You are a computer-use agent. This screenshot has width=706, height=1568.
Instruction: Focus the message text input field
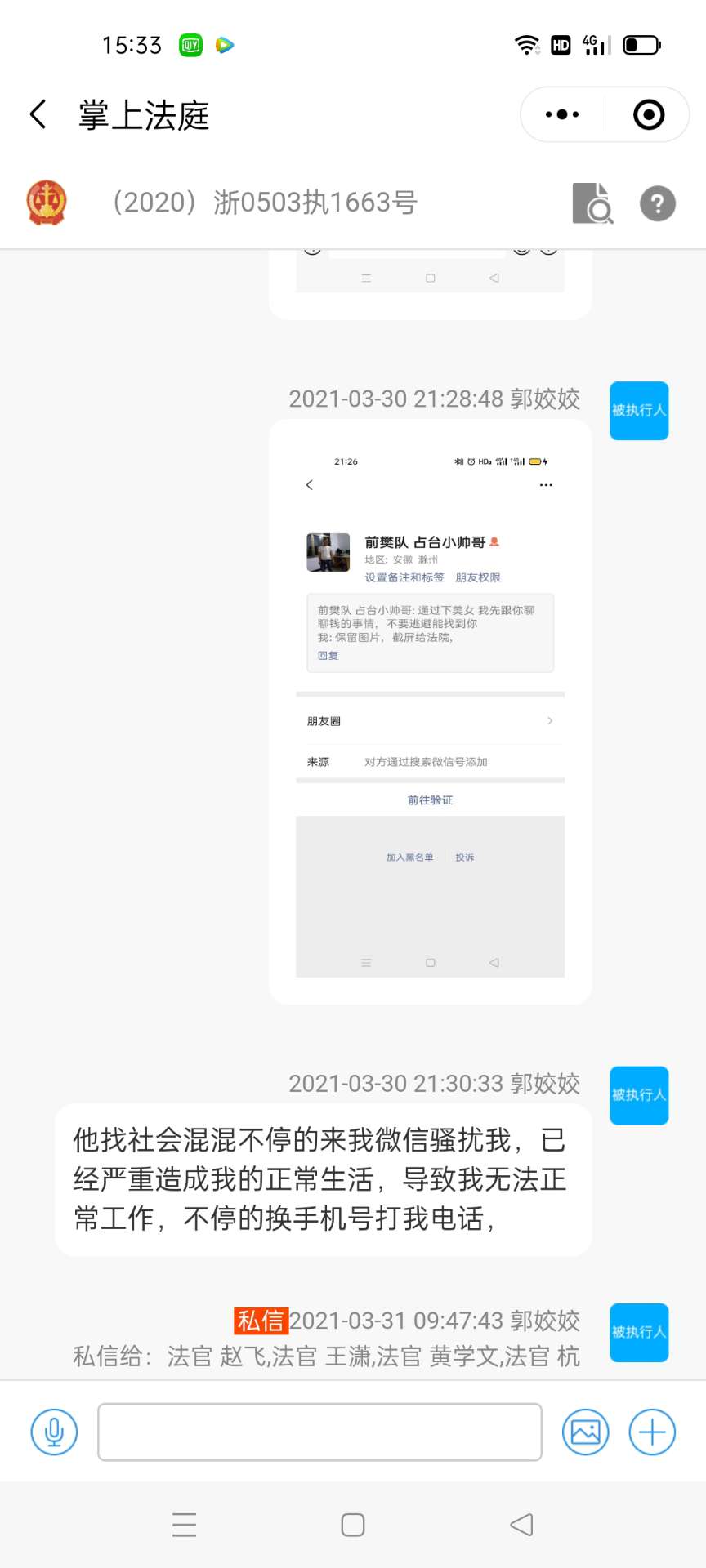[319, 1432]
